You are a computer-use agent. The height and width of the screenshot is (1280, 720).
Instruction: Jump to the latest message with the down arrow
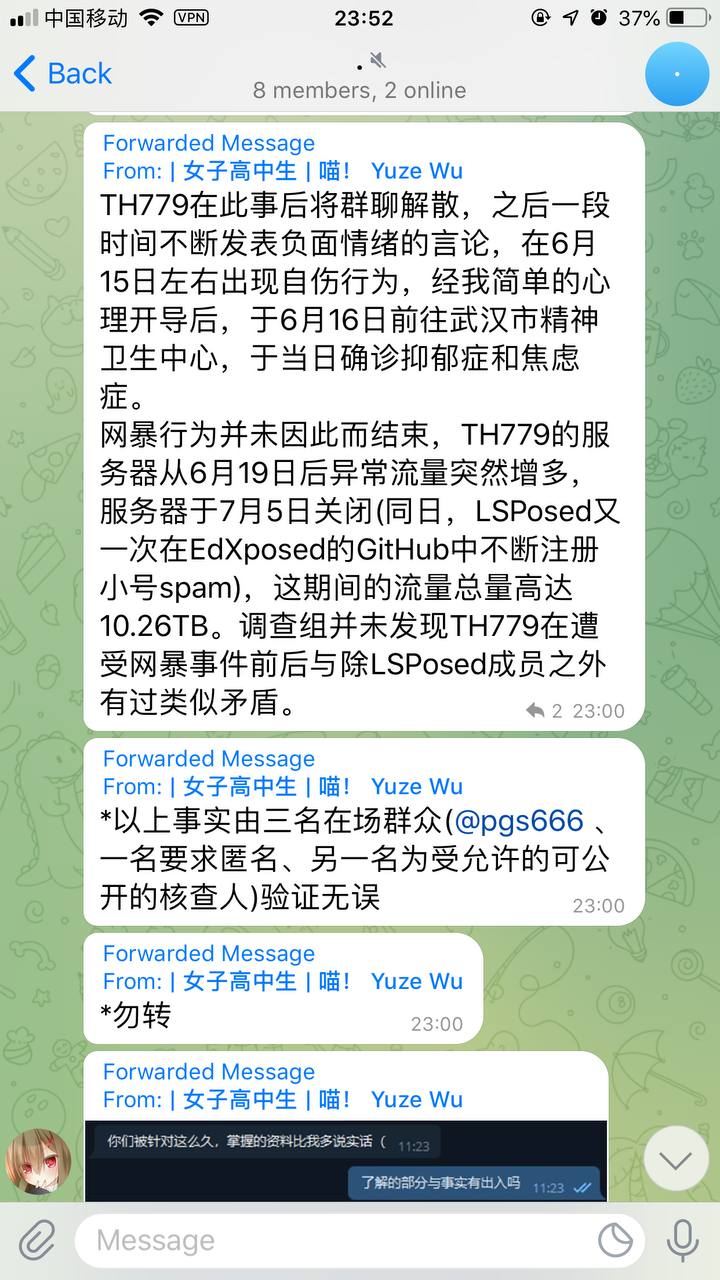point(676,1159)
